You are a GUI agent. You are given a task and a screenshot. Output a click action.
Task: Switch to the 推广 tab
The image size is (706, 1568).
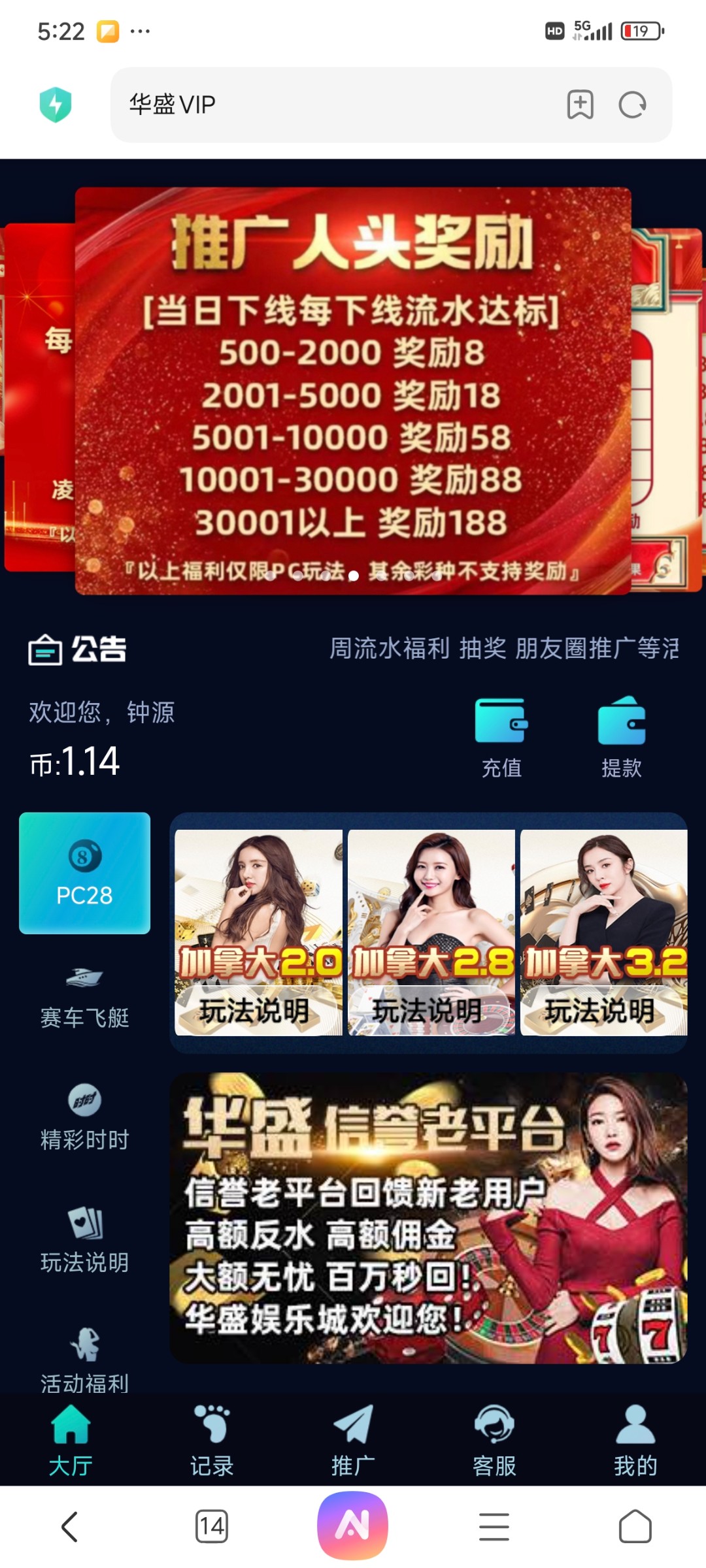point(353,1441)
